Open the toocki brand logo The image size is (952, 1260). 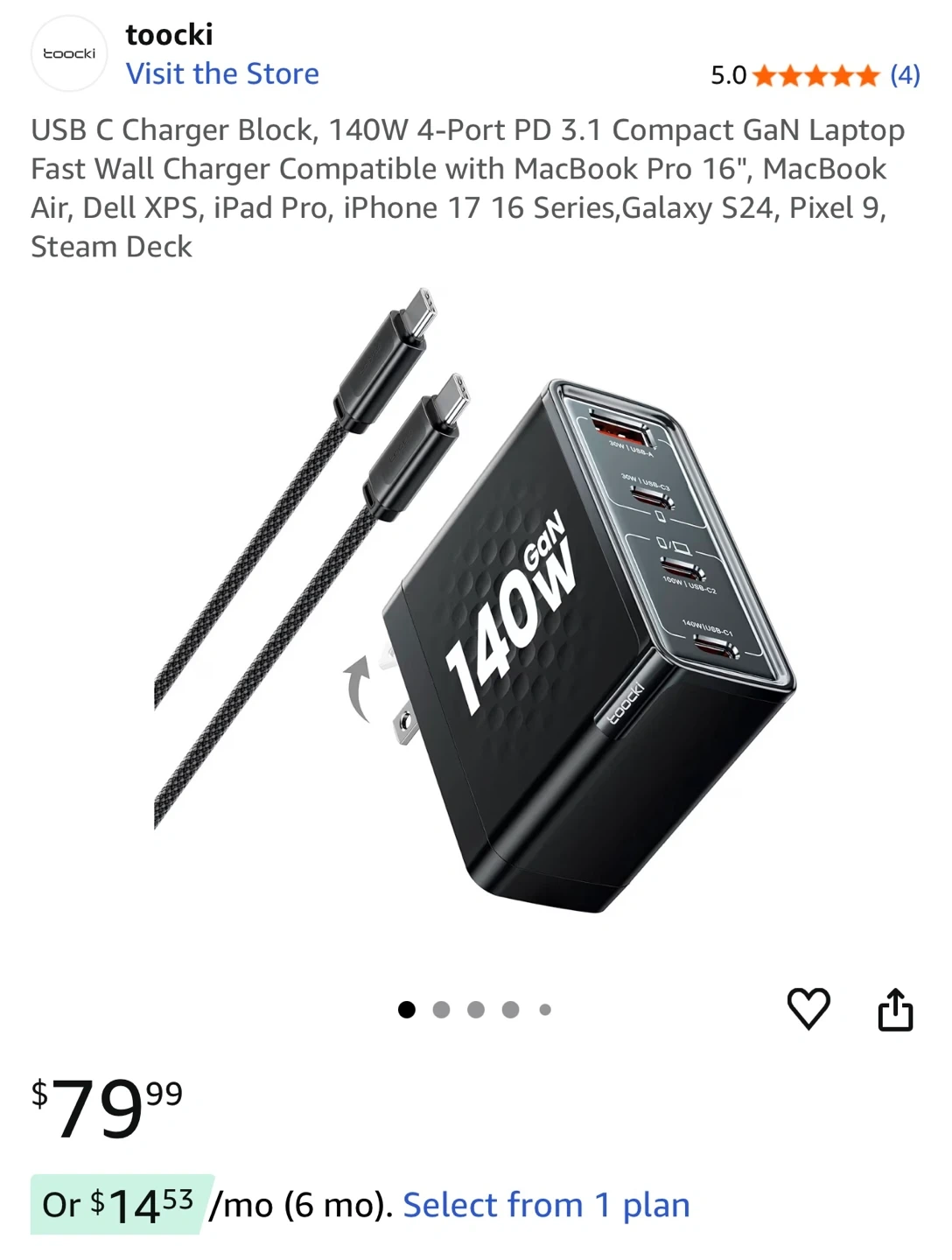coord(69,53)
